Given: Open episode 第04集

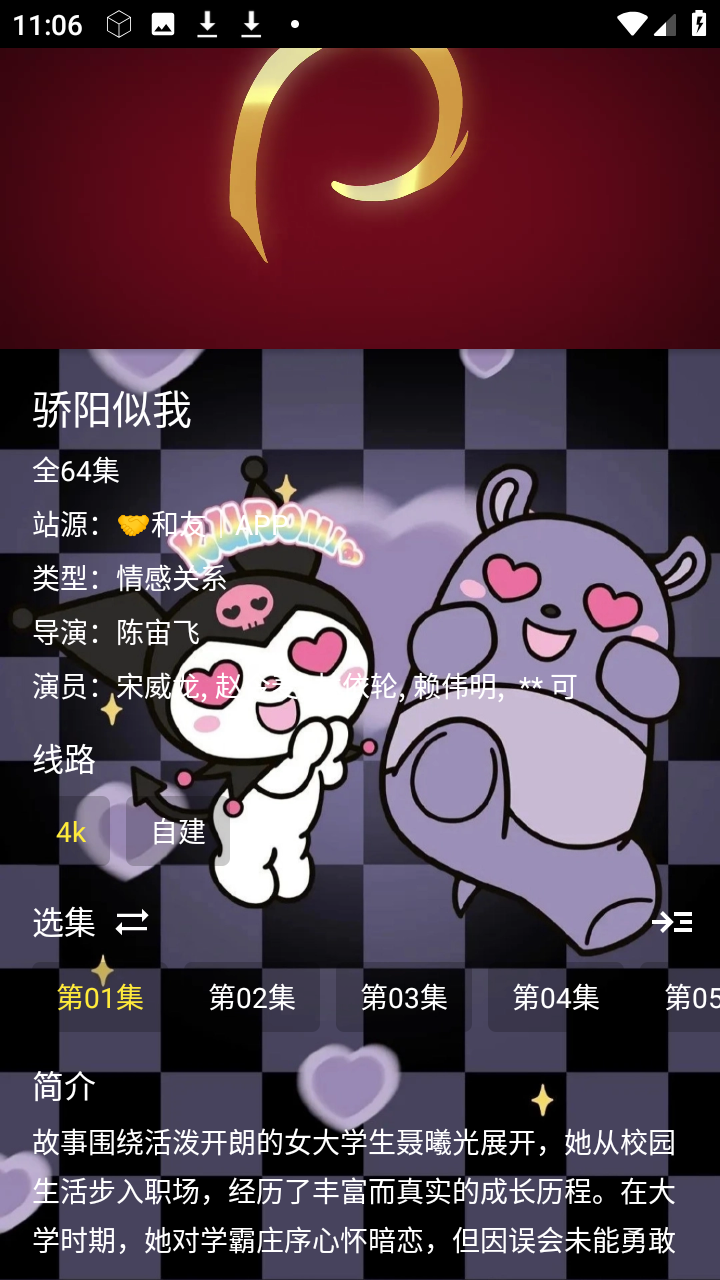Looking at the screenshot, I should pos(556,997).
